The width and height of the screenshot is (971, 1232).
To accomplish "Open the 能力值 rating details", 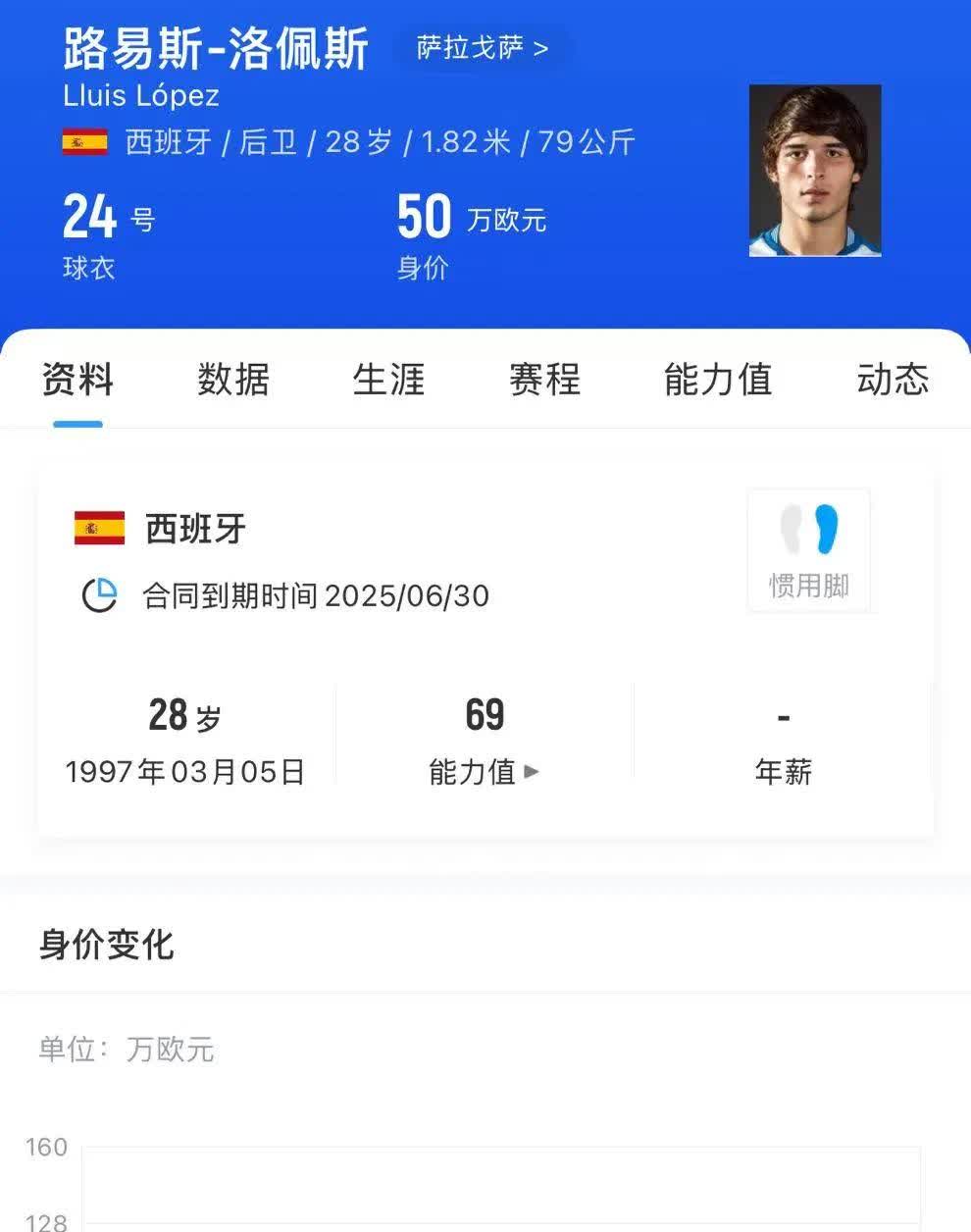I will click(485, 771).
